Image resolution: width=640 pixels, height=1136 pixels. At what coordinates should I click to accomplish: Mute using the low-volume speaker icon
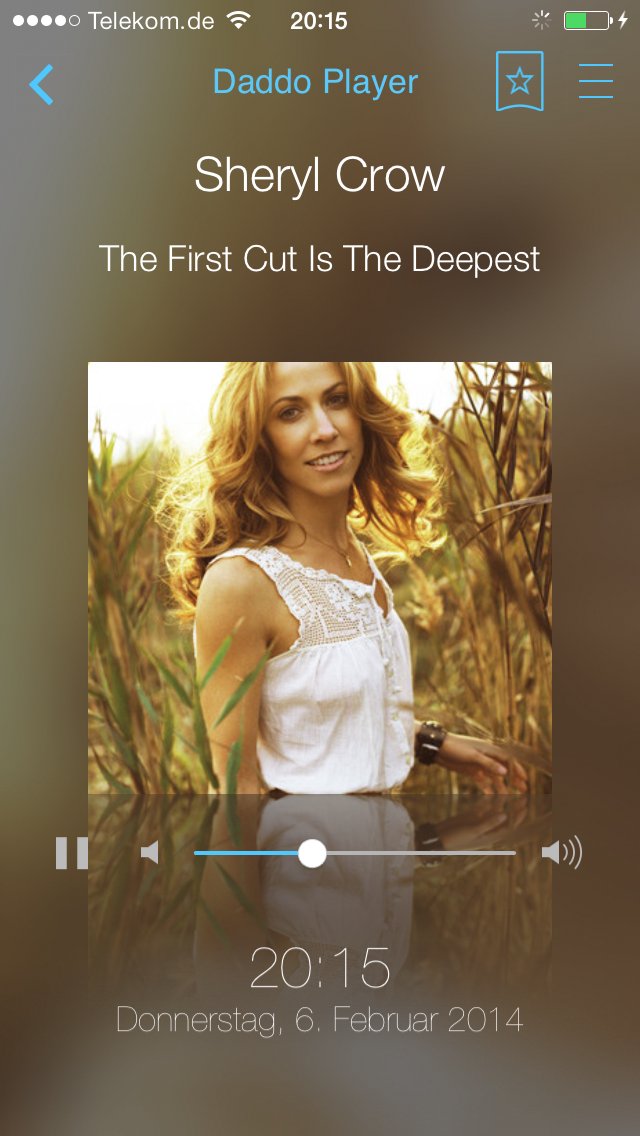(150, 853)
